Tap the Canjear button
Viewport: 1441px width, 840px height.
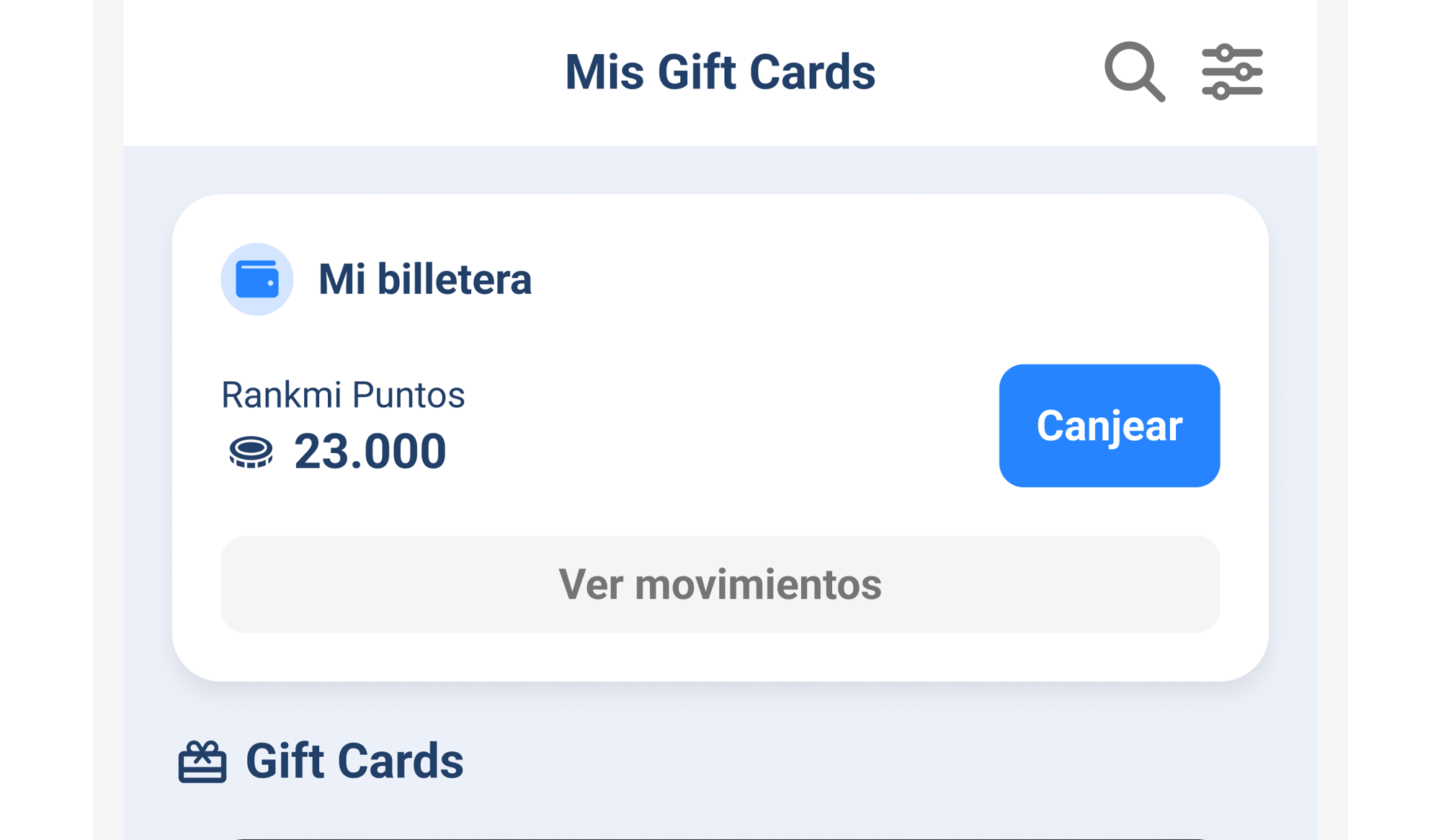[x=1109, y=426]
